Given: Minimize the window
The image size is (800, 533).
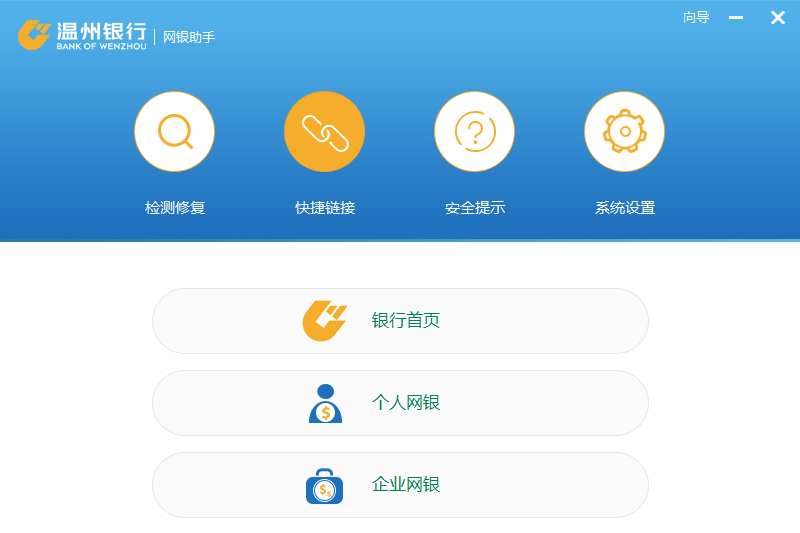Looking at the screenshot, I should (x=736, y=17).
